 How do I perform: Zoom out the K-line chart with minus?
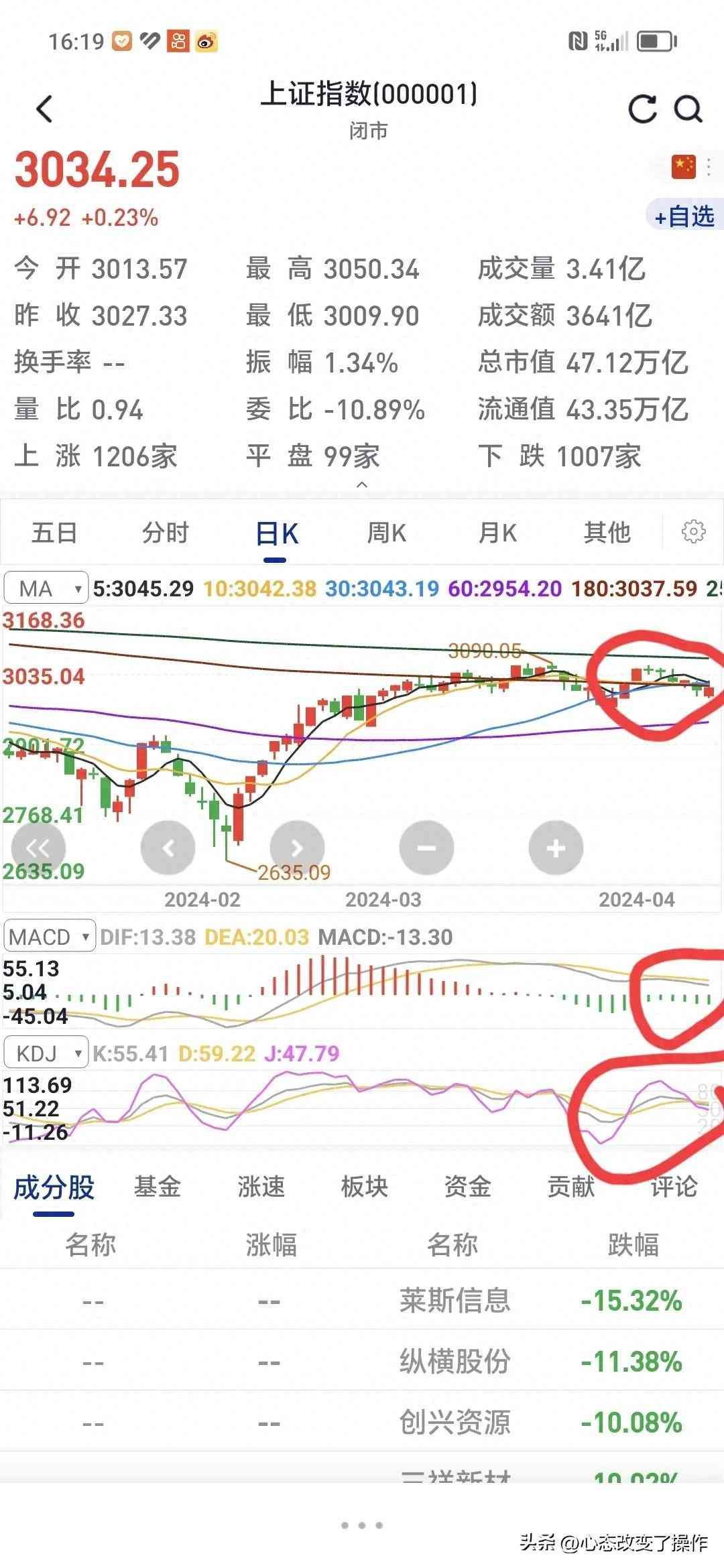tap(426, 848)
